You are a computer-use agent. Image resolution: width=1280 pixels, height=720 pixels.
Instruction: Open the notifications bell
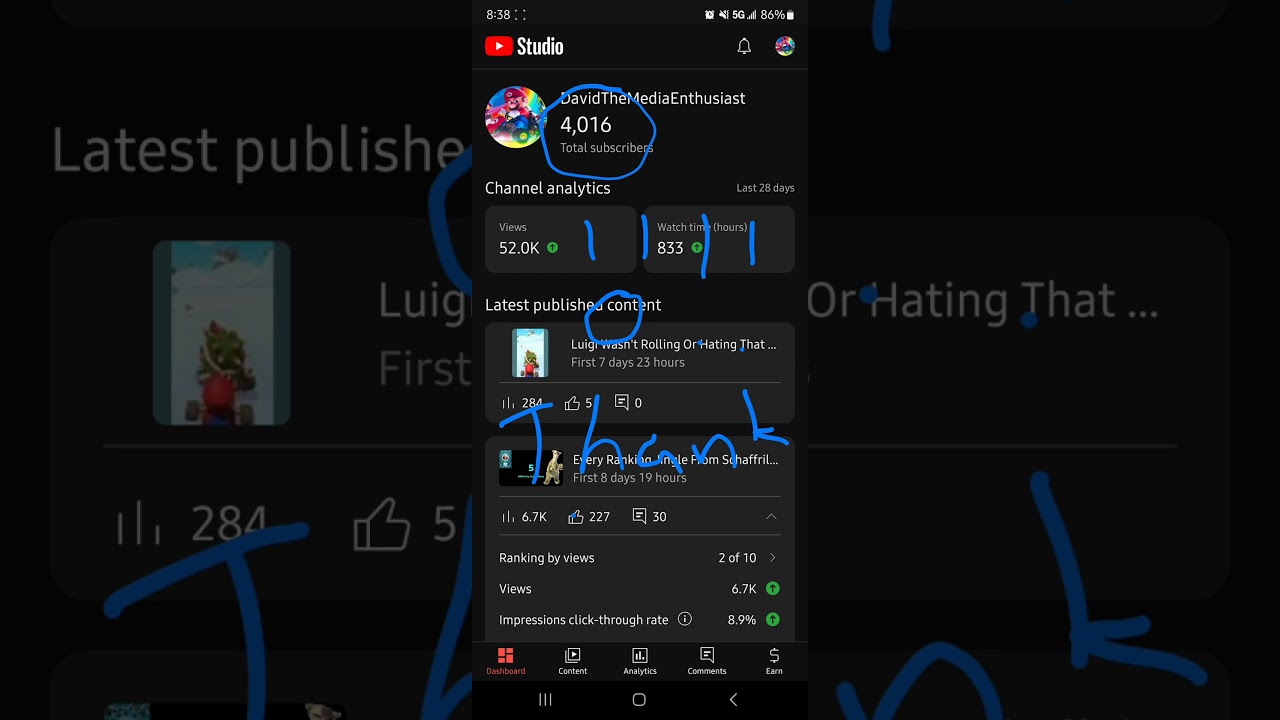[744, 46]
